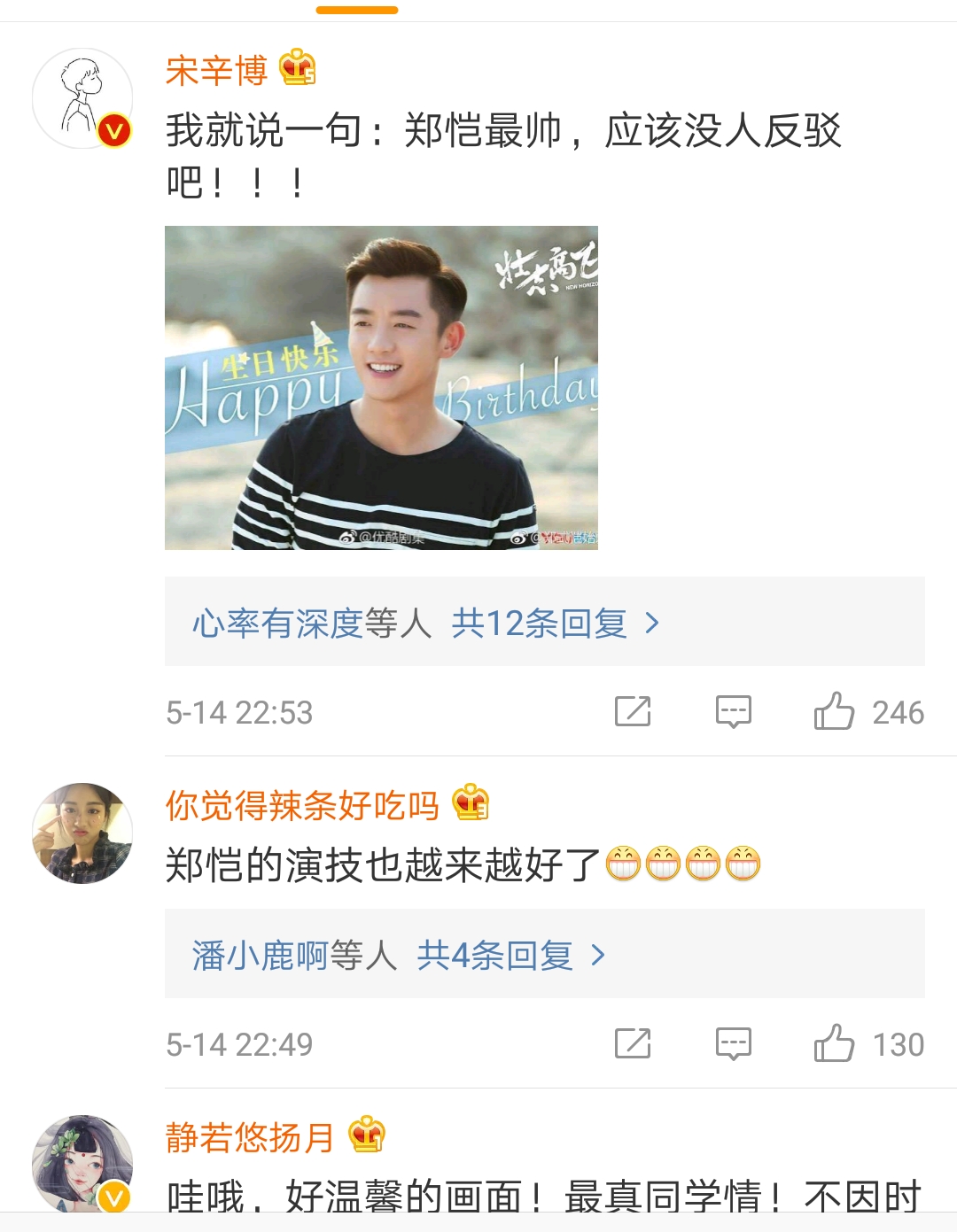Click the comment bubble icon for the 130-likes comment
Screen dimensions: 957x1232
(733, 1043)
